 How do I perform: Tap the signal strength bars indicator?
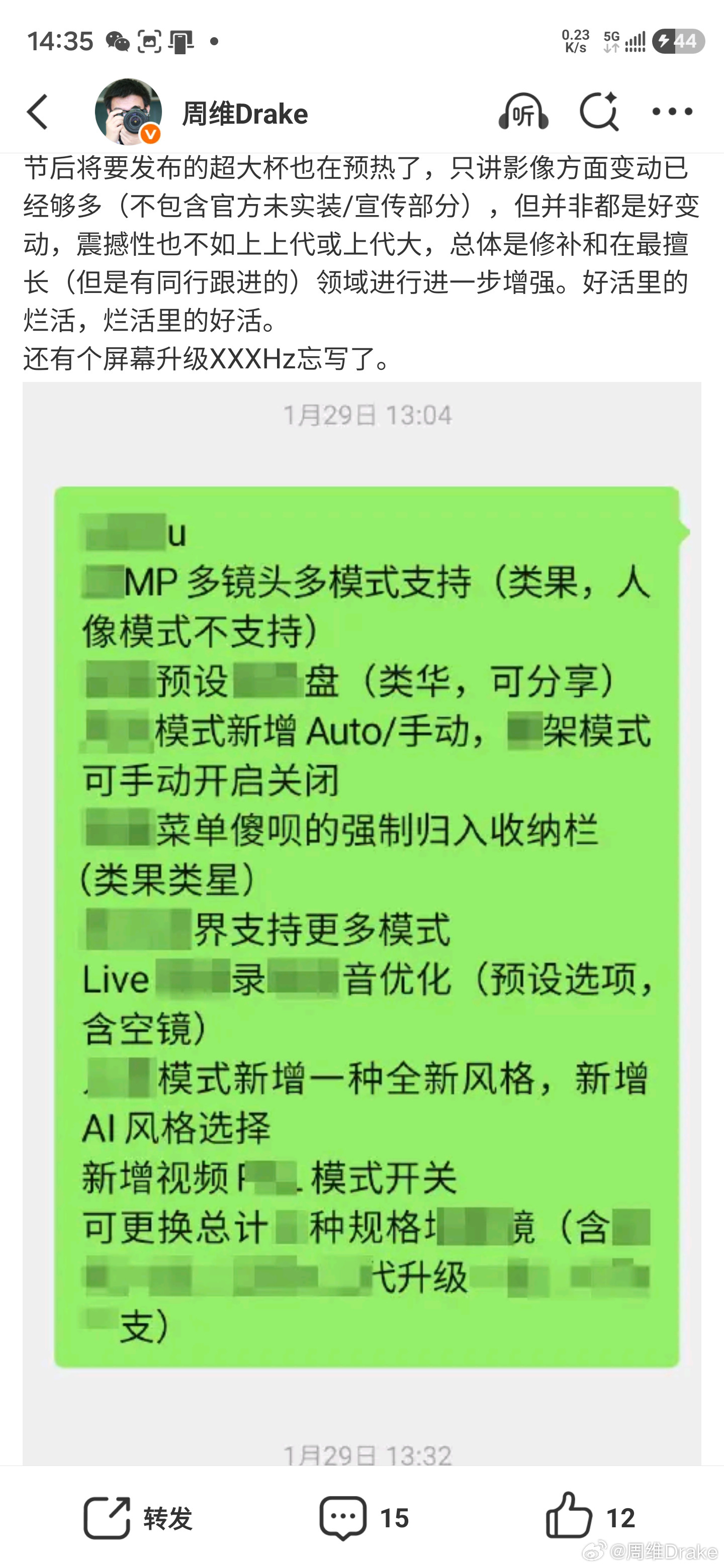[x=637, y=41]
